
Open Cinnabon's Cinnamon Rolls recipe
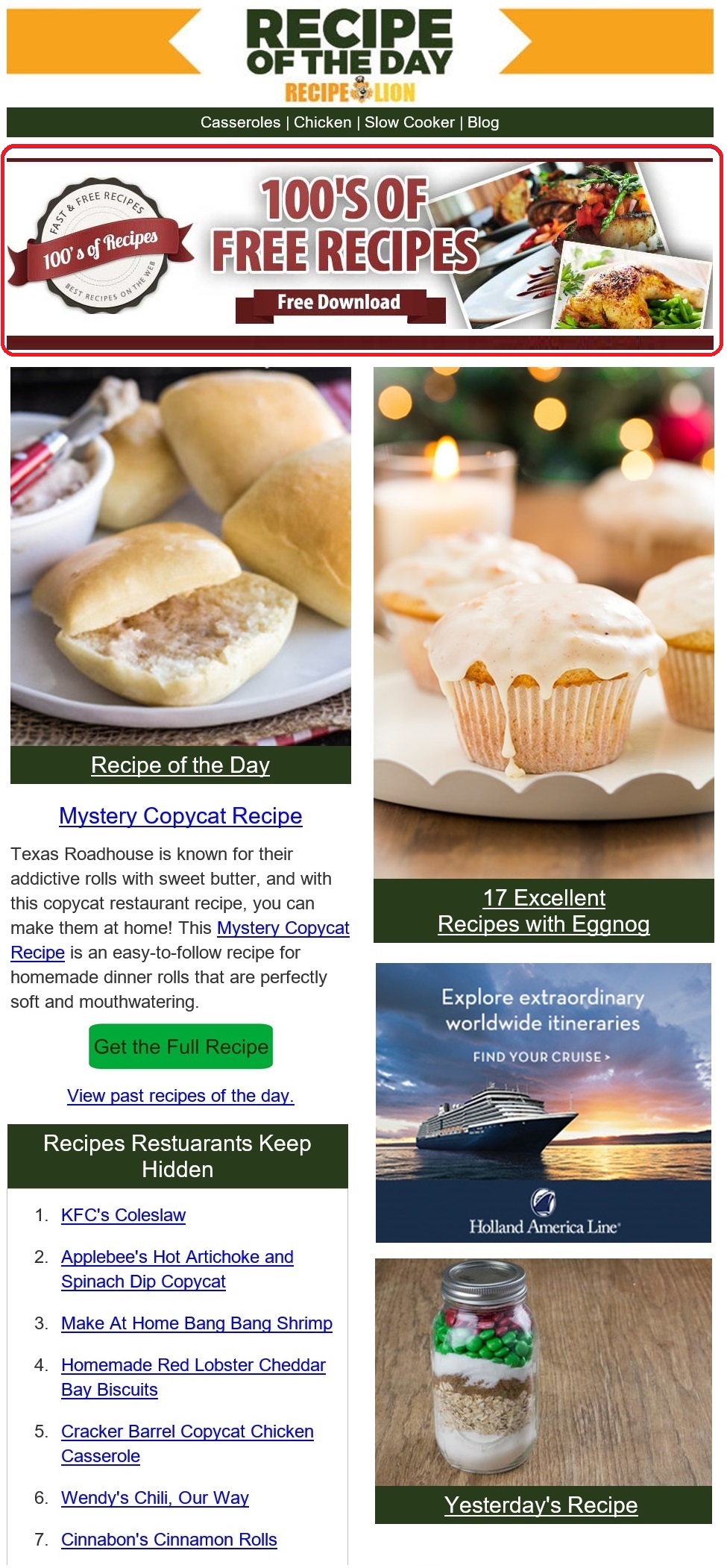click(x=169, y=1539)
